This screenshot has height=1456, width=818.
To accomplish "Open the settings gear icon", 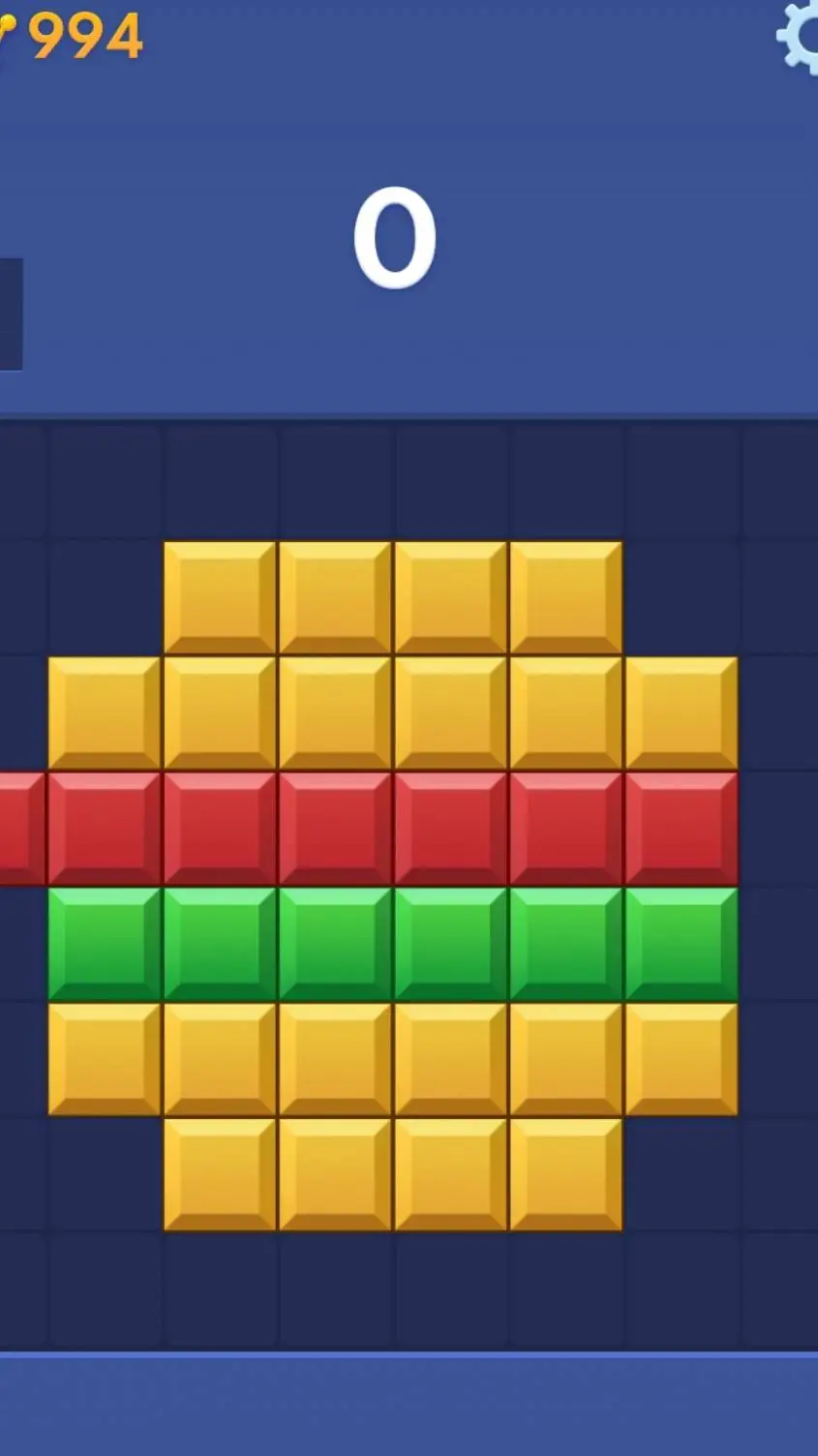I will (x=800, y=37).
